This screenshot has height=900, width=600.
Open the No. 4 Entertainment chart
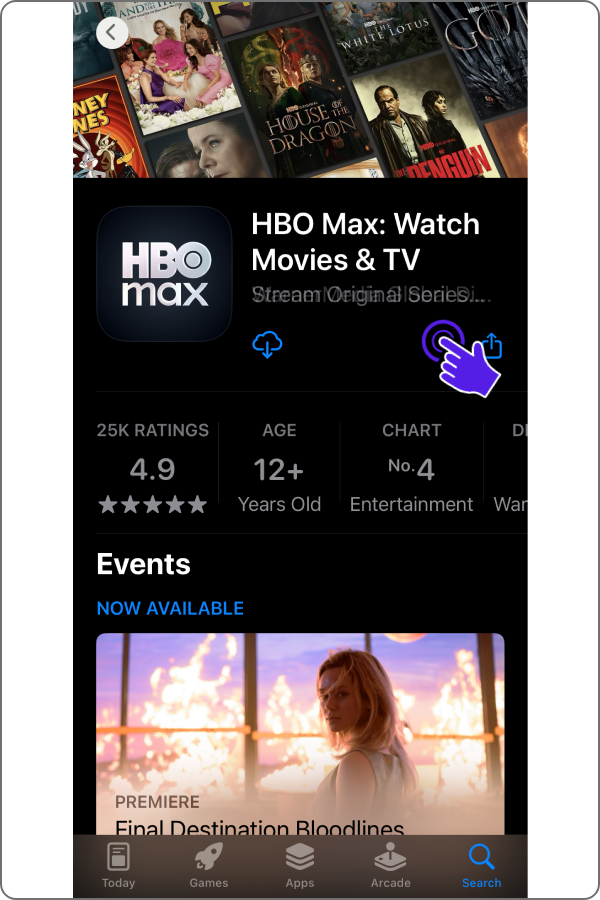click(x=411, y=468)
